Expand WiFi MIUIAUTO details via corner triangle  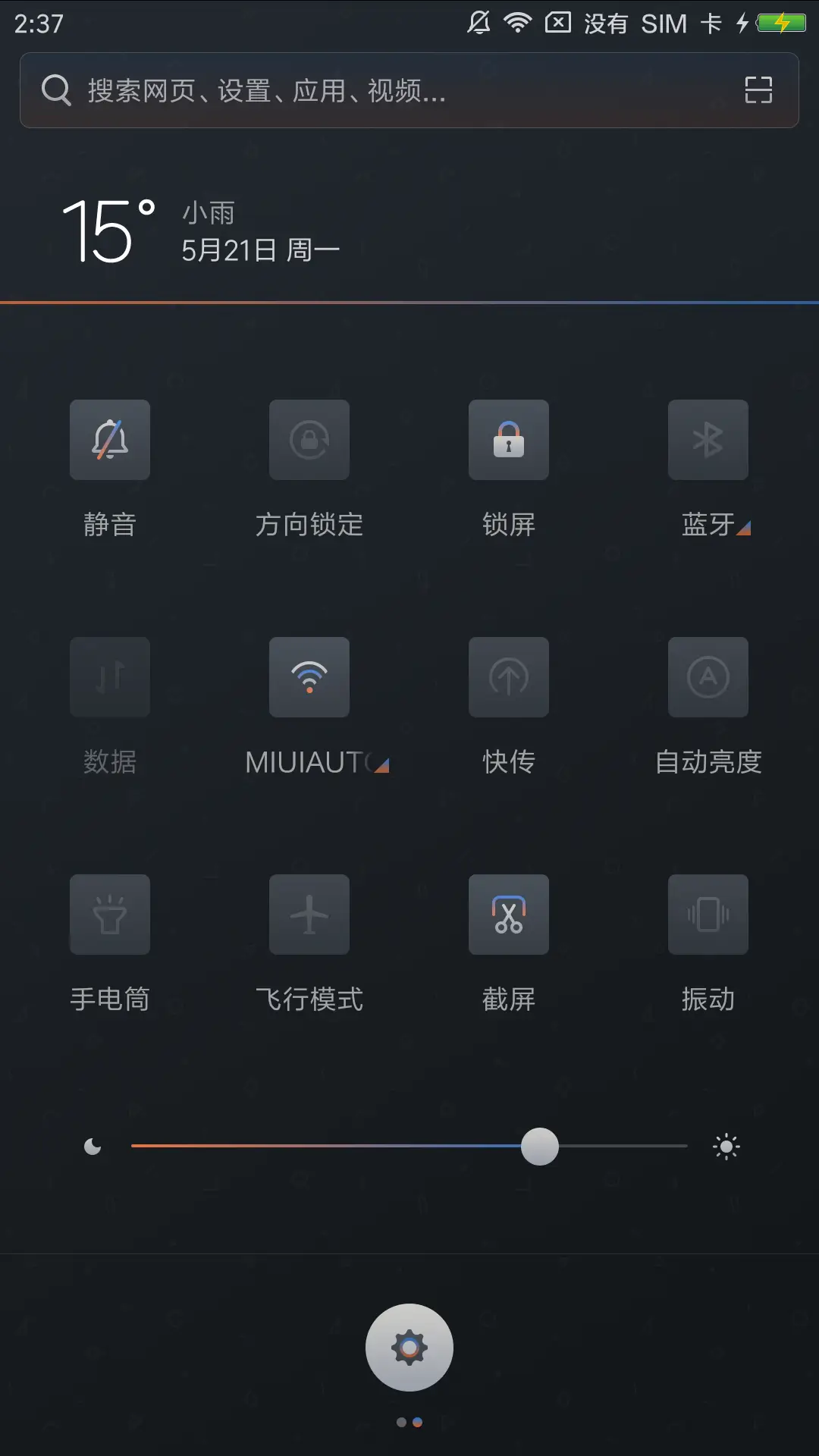383,766
